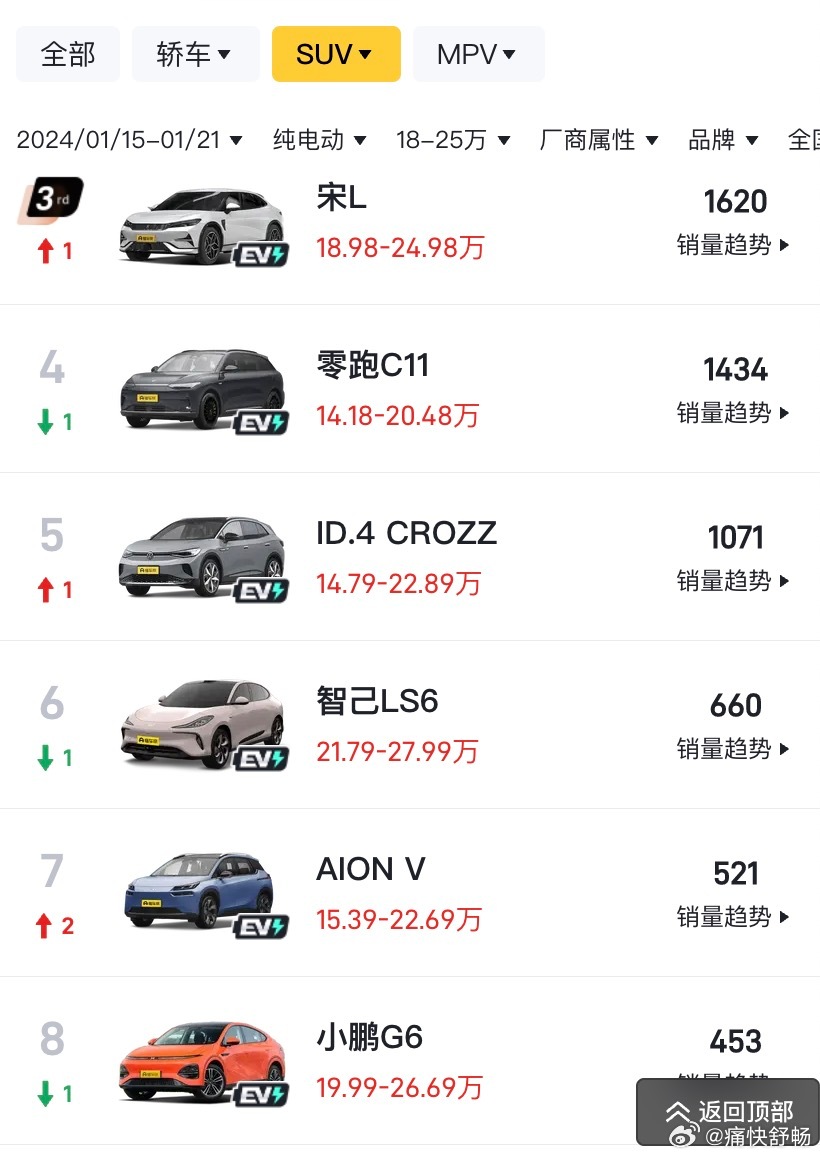Expand the 厂商属性 filter
This screenshot has width=820, height=1156.
click(598, 140)
